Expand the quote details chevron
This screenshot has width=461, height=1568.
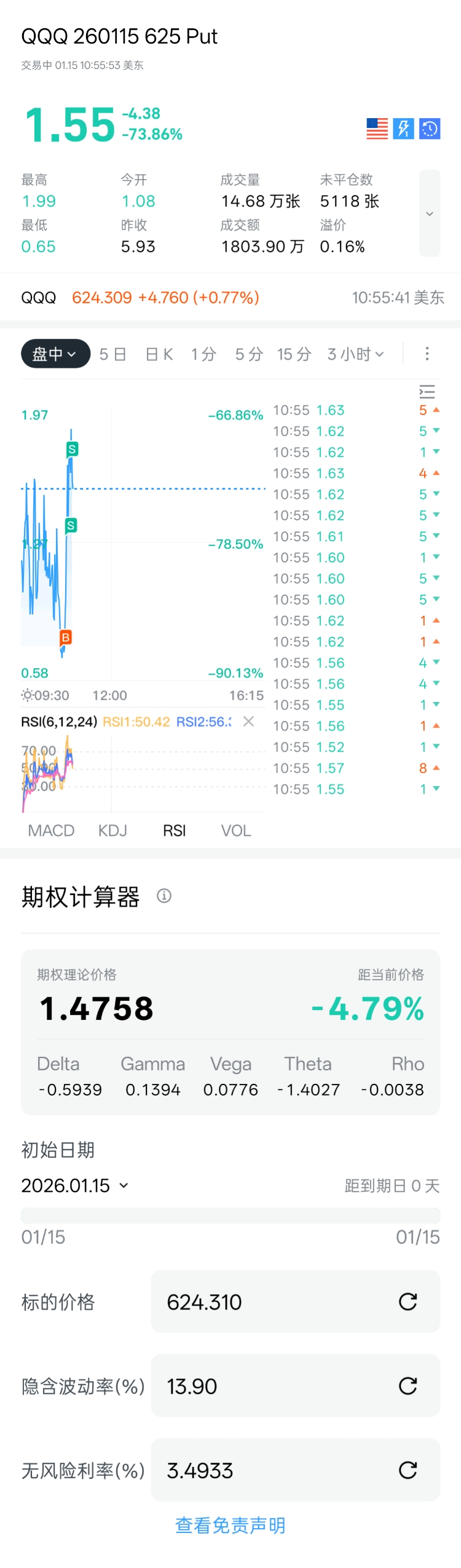coord(430,213)
